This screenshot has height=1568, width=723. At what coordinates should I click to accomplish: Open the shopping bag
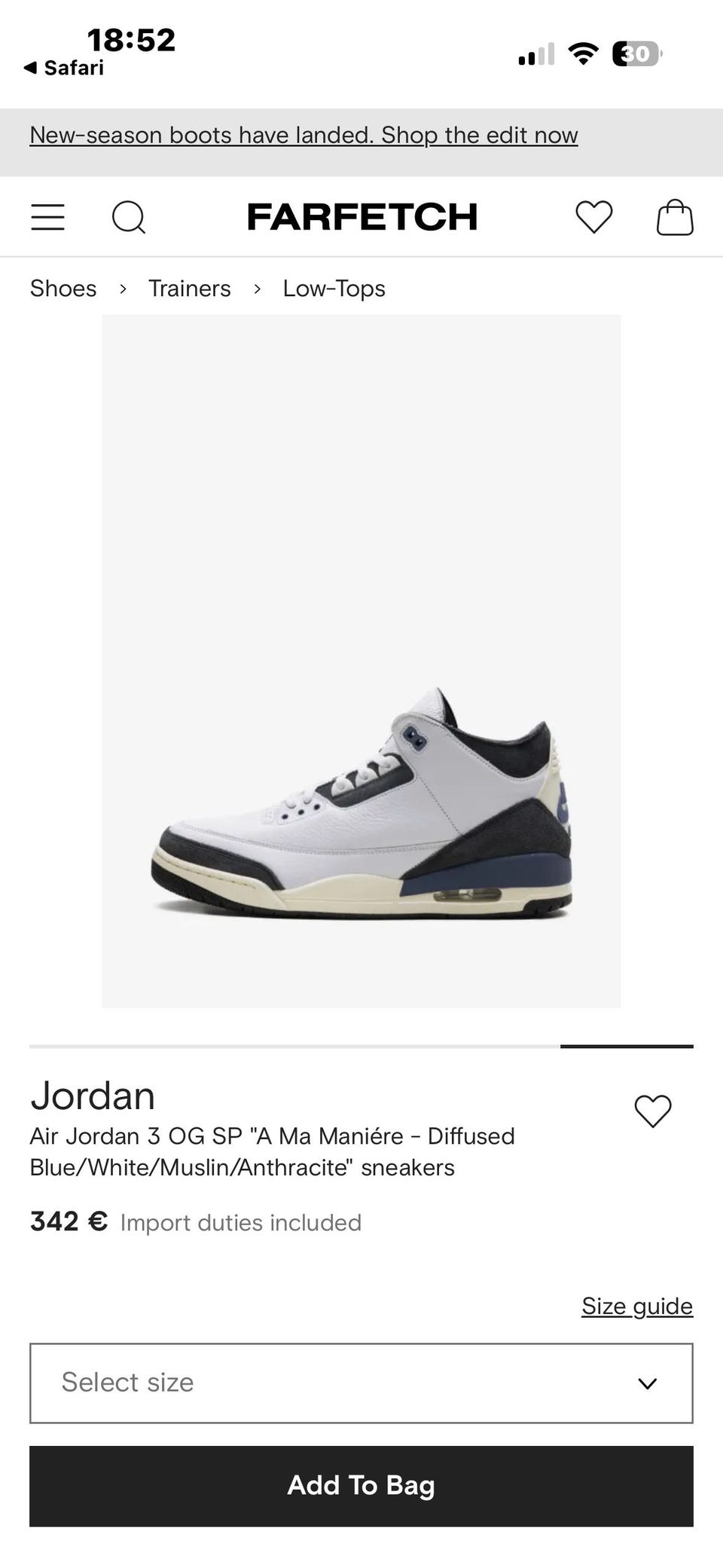click(675, 217)
